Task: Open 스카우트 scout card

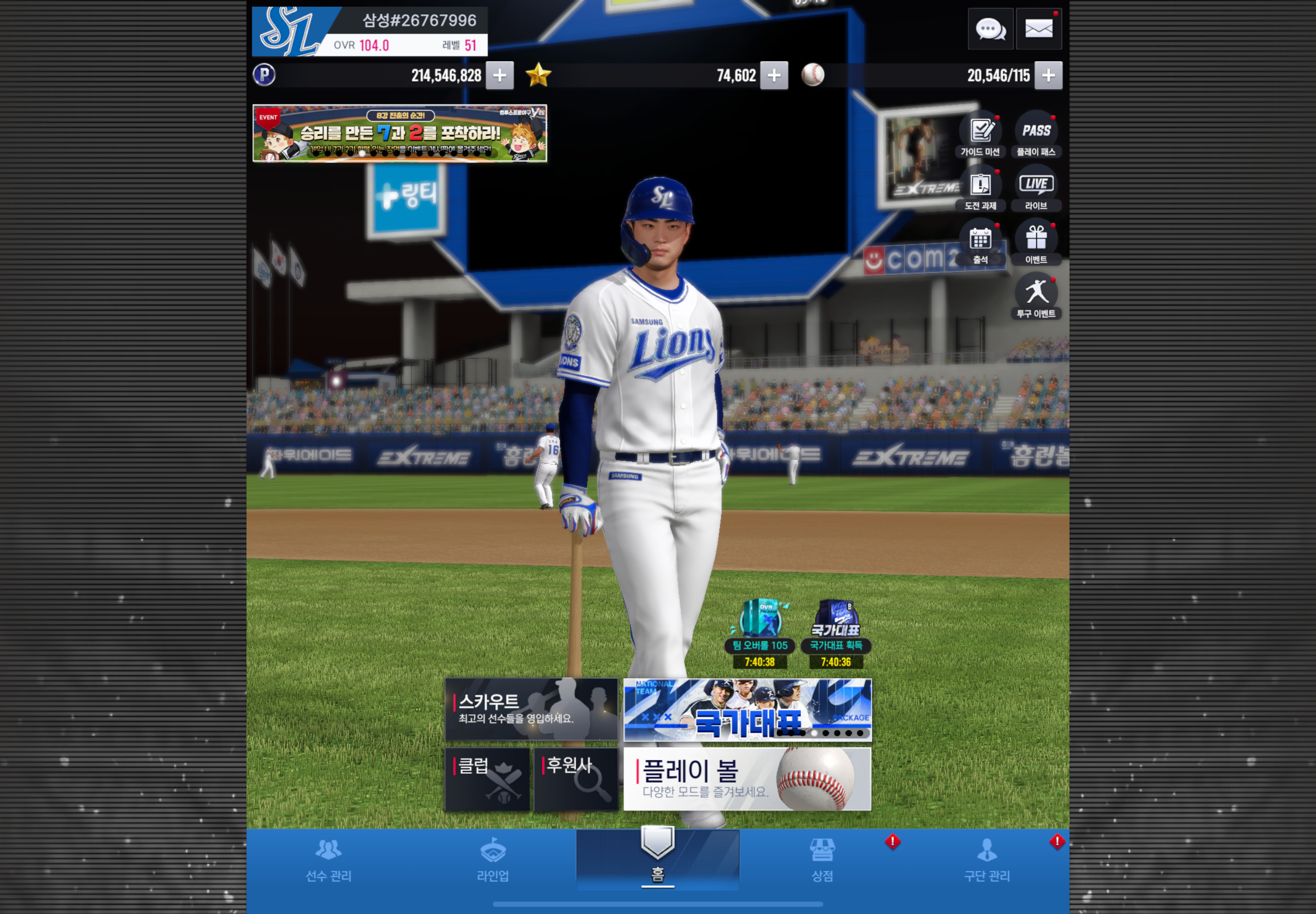Action: click(531, 709)
